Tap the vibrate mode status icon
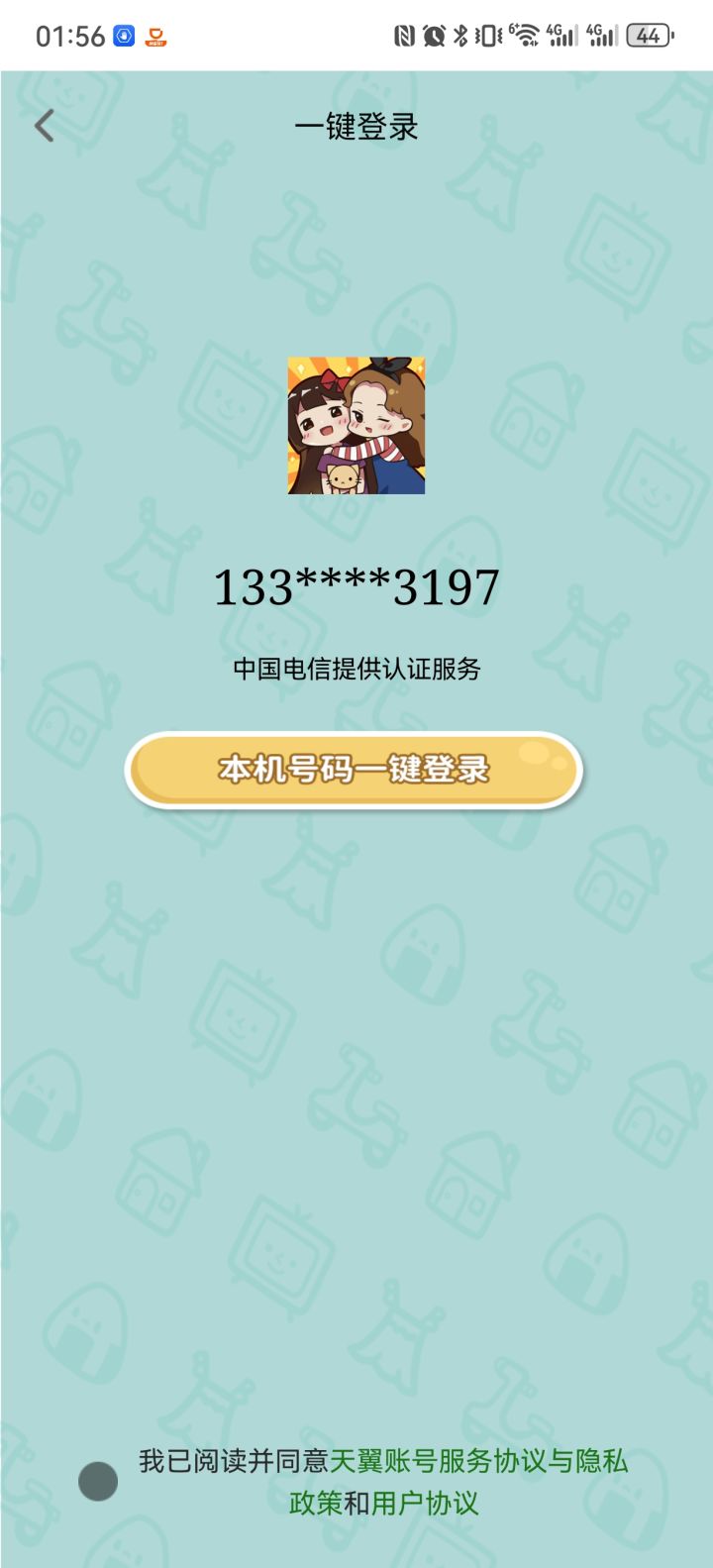 pos(485,33)
